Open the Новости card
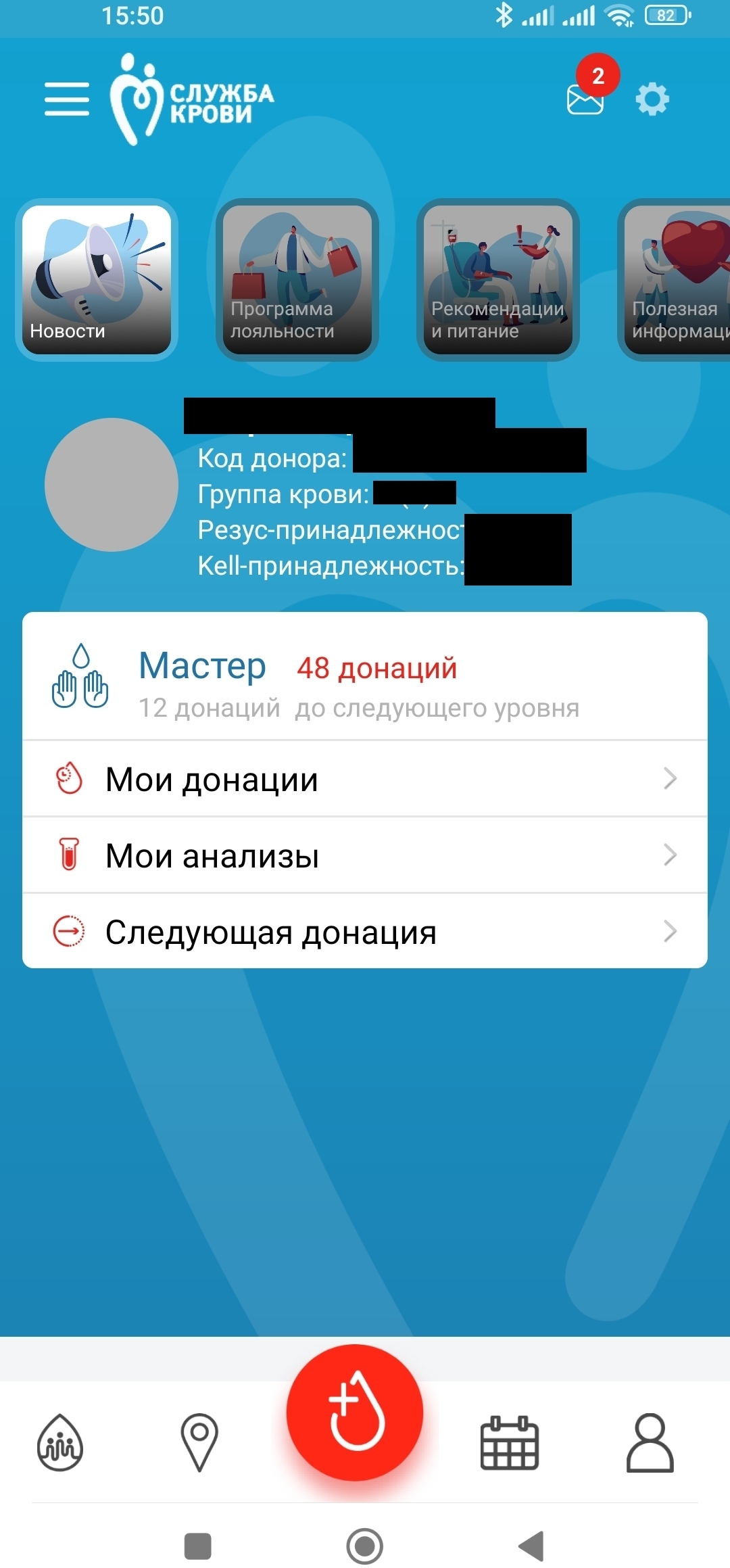Image resolution: width=730 pixels, height=1568 pixels. click(x=97, y=279)
